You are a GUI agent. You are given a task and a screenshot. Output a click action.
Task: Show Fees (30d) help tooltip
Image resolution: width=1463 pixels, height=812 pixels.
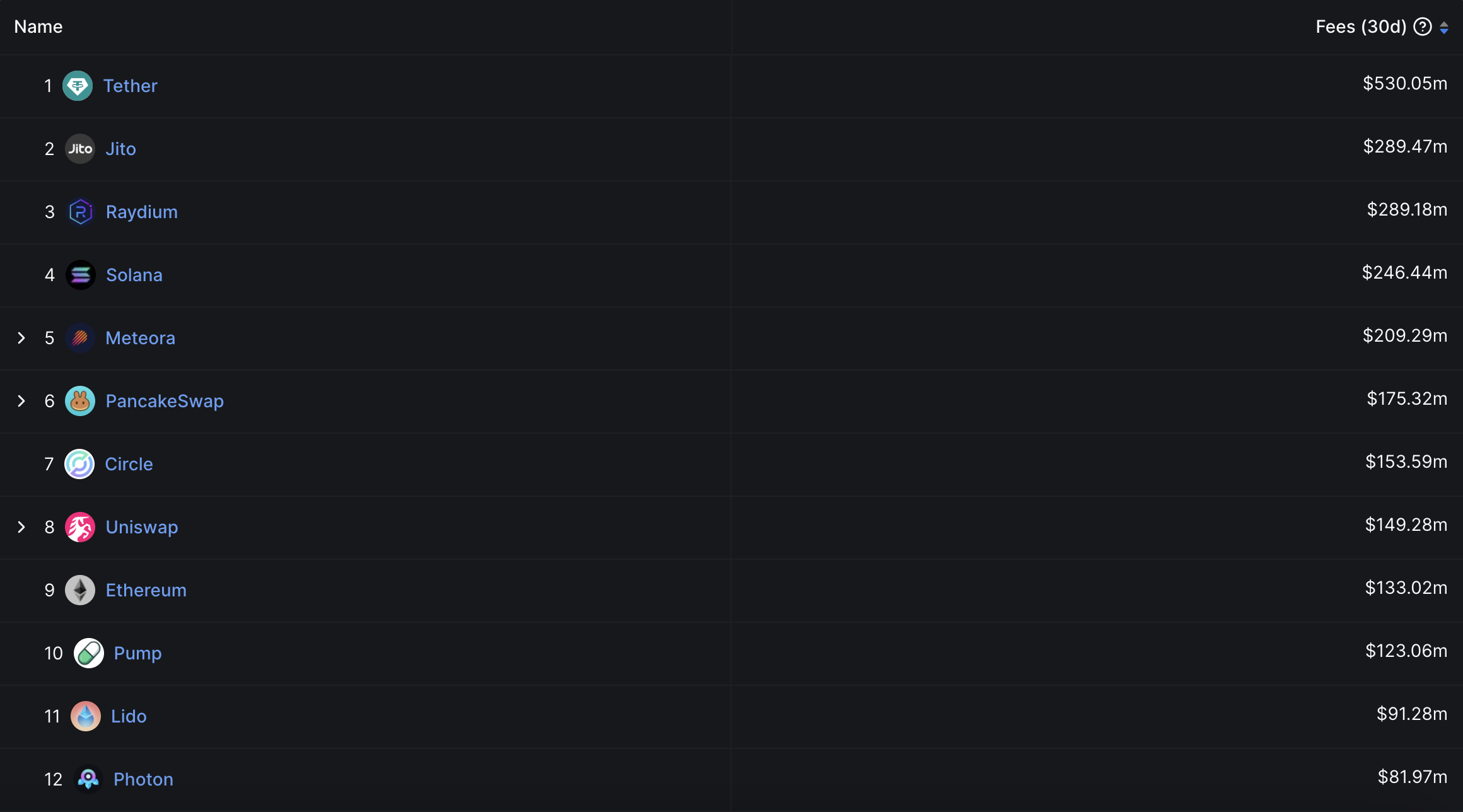pyautogui.click(x=1422, y=27)
